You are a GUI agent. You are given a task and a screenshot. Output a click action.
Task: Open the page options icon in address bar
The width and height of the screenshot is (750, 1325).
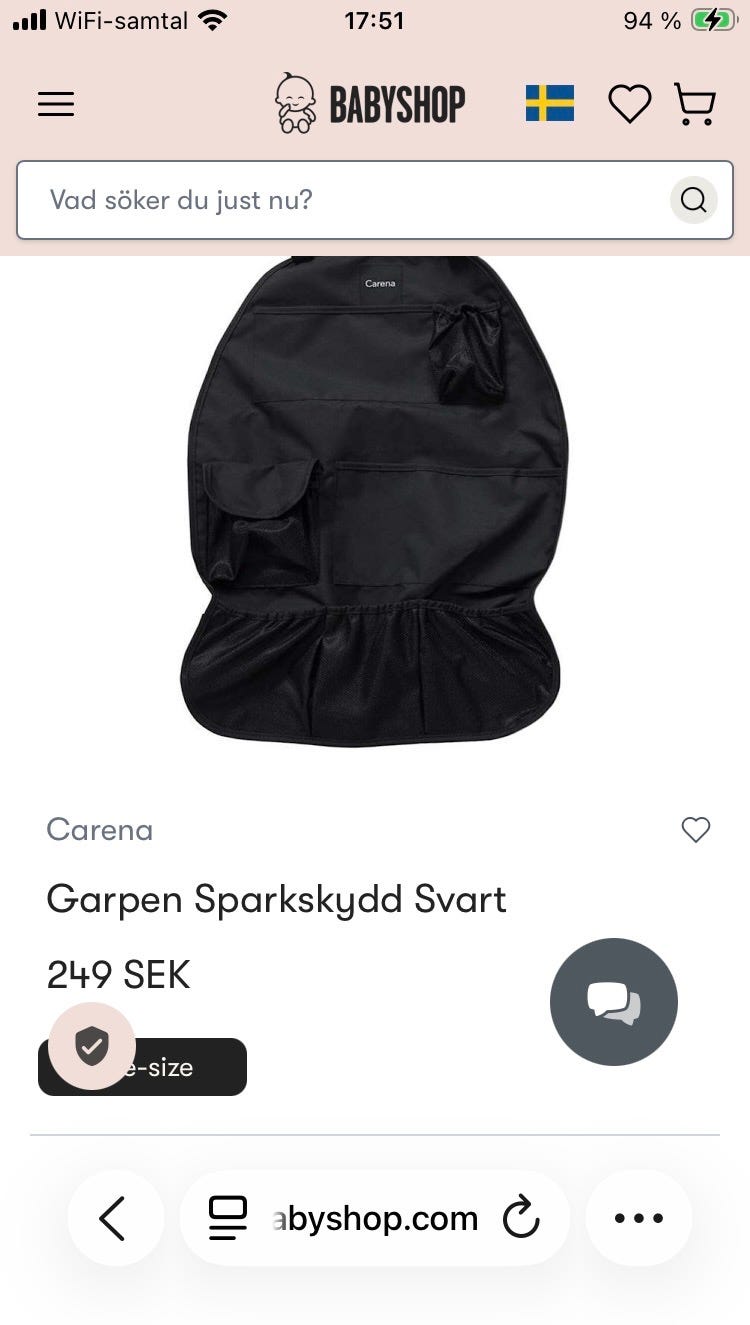228,1218
